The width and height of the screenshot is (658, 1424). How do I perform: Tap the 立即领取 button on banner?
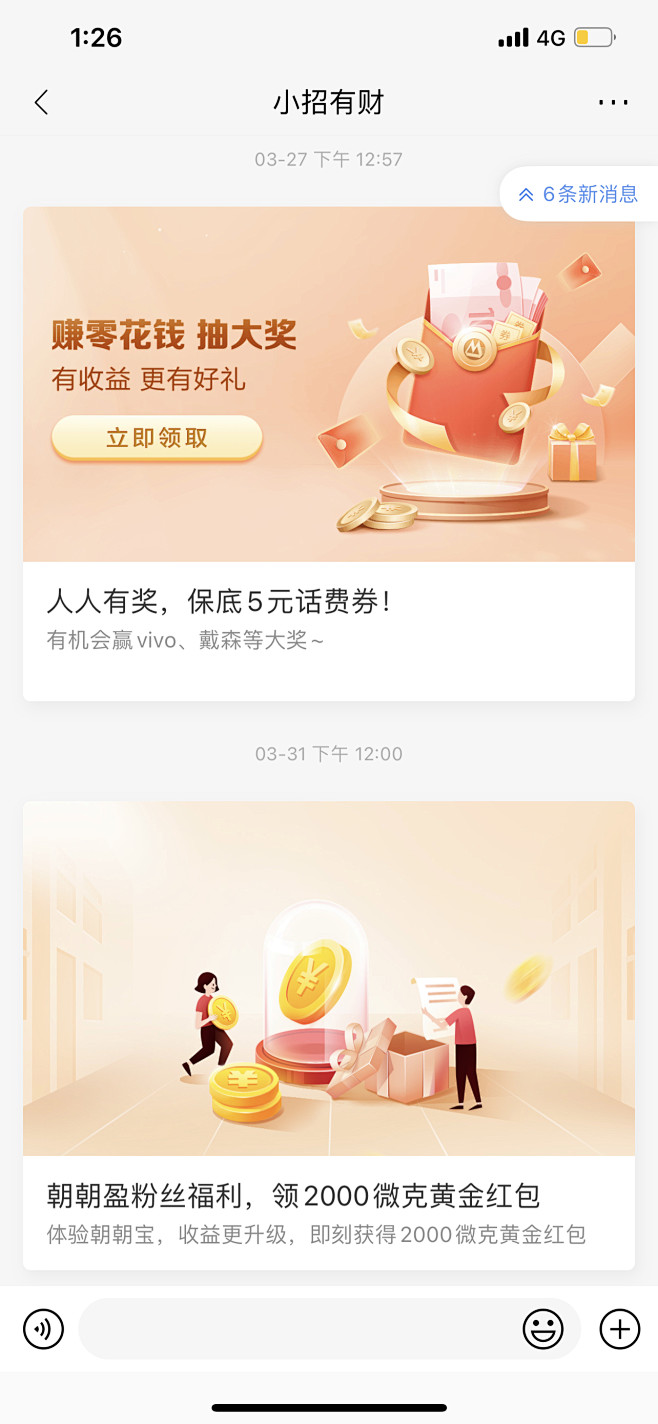click(x=157, y=438)
